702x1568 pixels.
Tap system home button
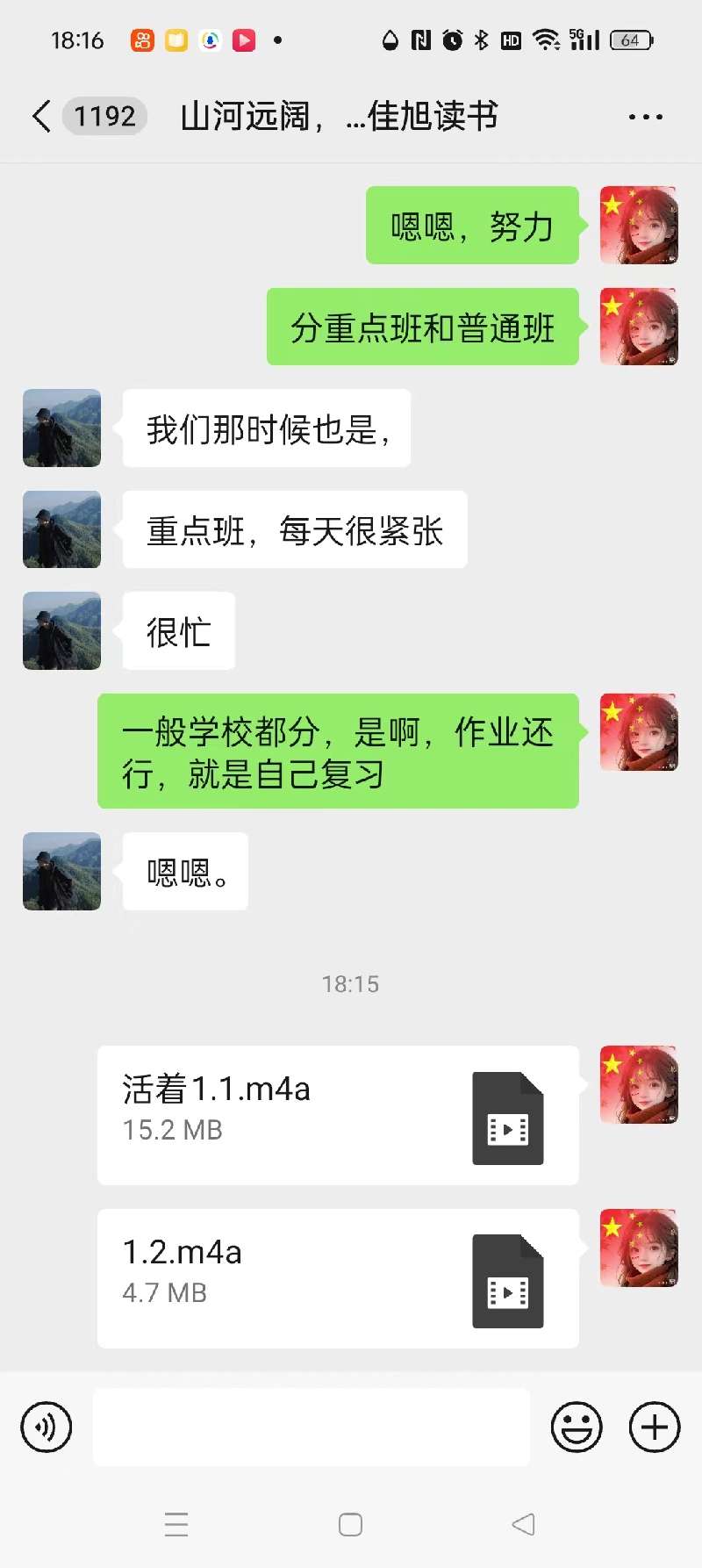(350, 1524)
